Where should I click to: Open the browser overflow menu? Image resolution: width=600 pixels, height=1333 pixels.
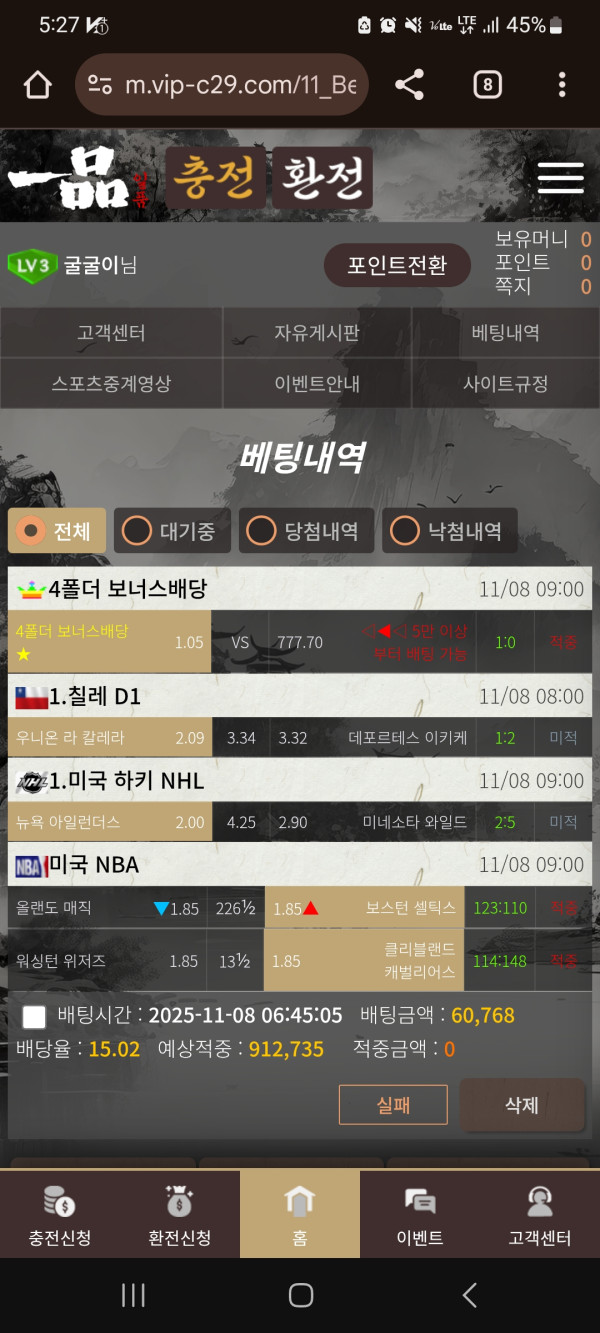[562, 85]
